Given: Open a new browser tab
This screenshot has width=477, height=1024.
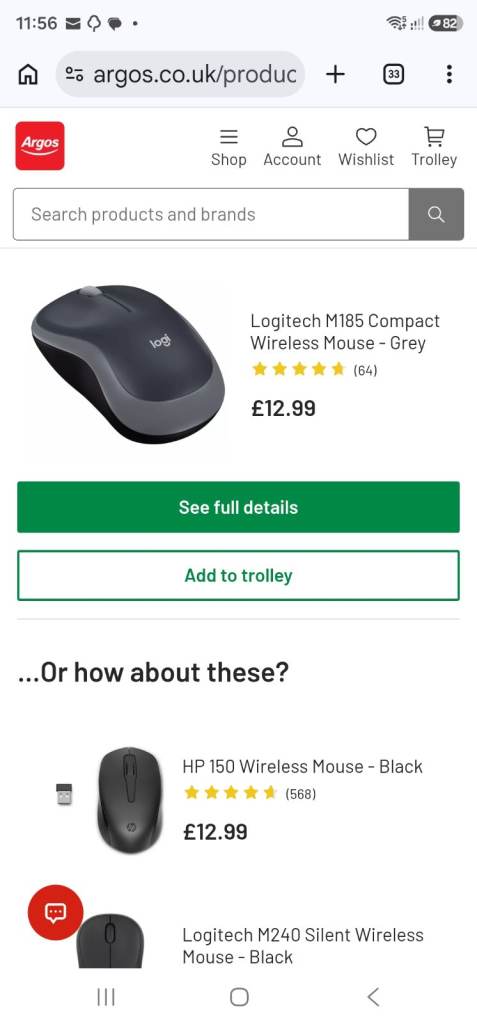Looking at the screenshot, I should pyautogui.click(x=335, y=74).
